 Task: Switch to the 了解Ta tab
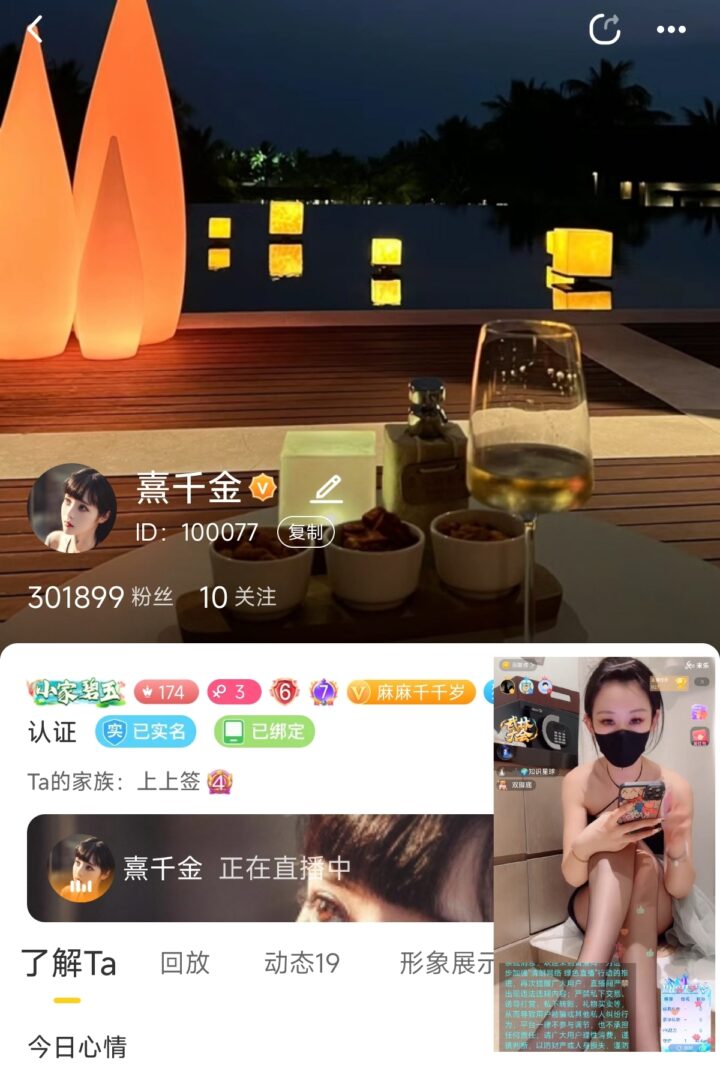click(69, 963)
